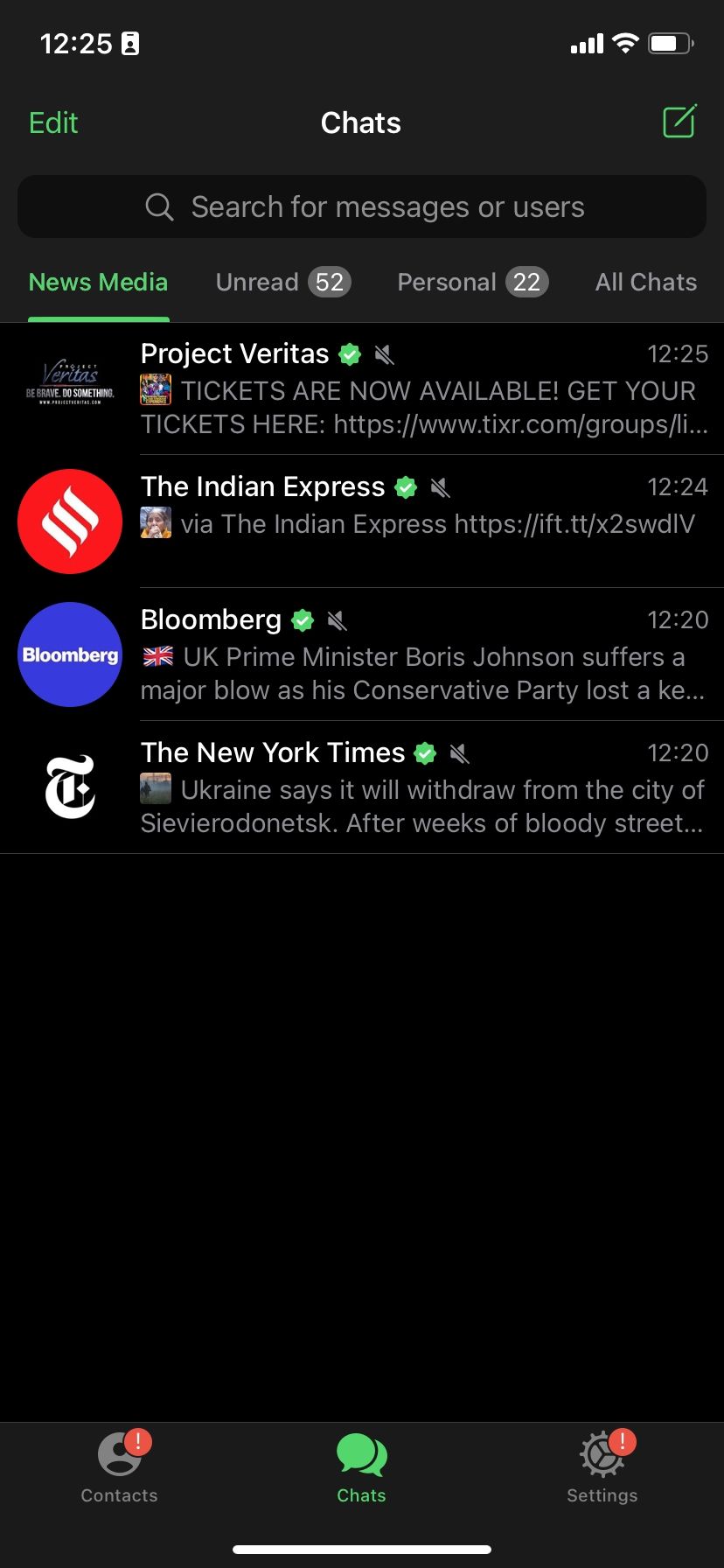Switch to the Personal folder tab
The width and height of the screenshot is (724, 1568).
[472, 283]
